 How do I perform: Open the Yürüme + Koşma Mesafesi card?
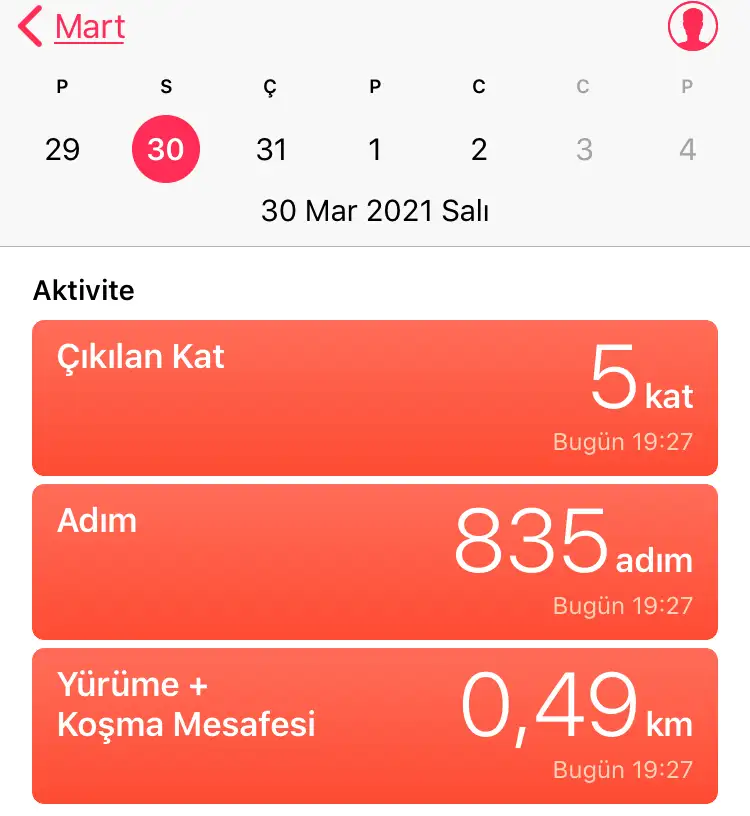[x=375, y=726]
